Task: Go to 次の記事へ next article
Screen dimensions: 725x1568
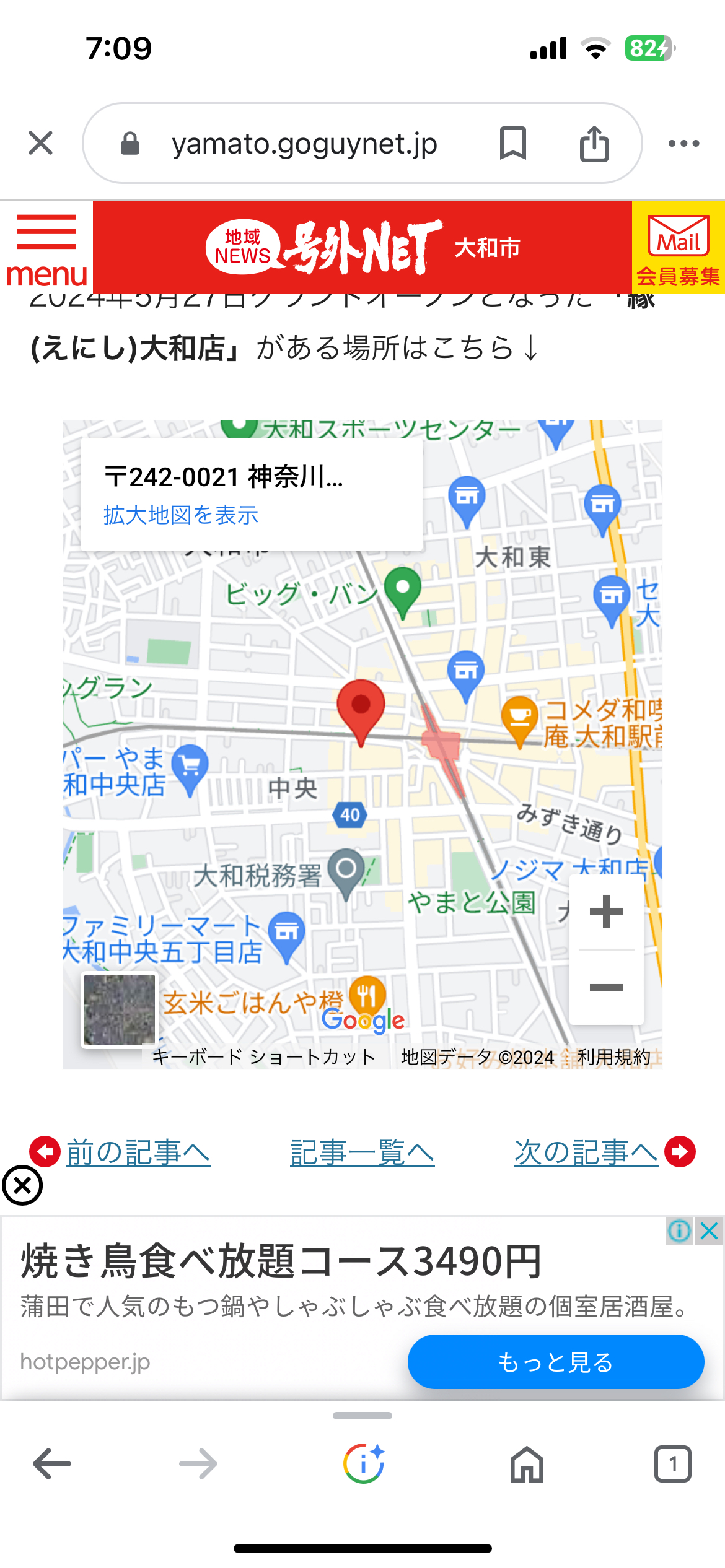Action: (586, 1152)
